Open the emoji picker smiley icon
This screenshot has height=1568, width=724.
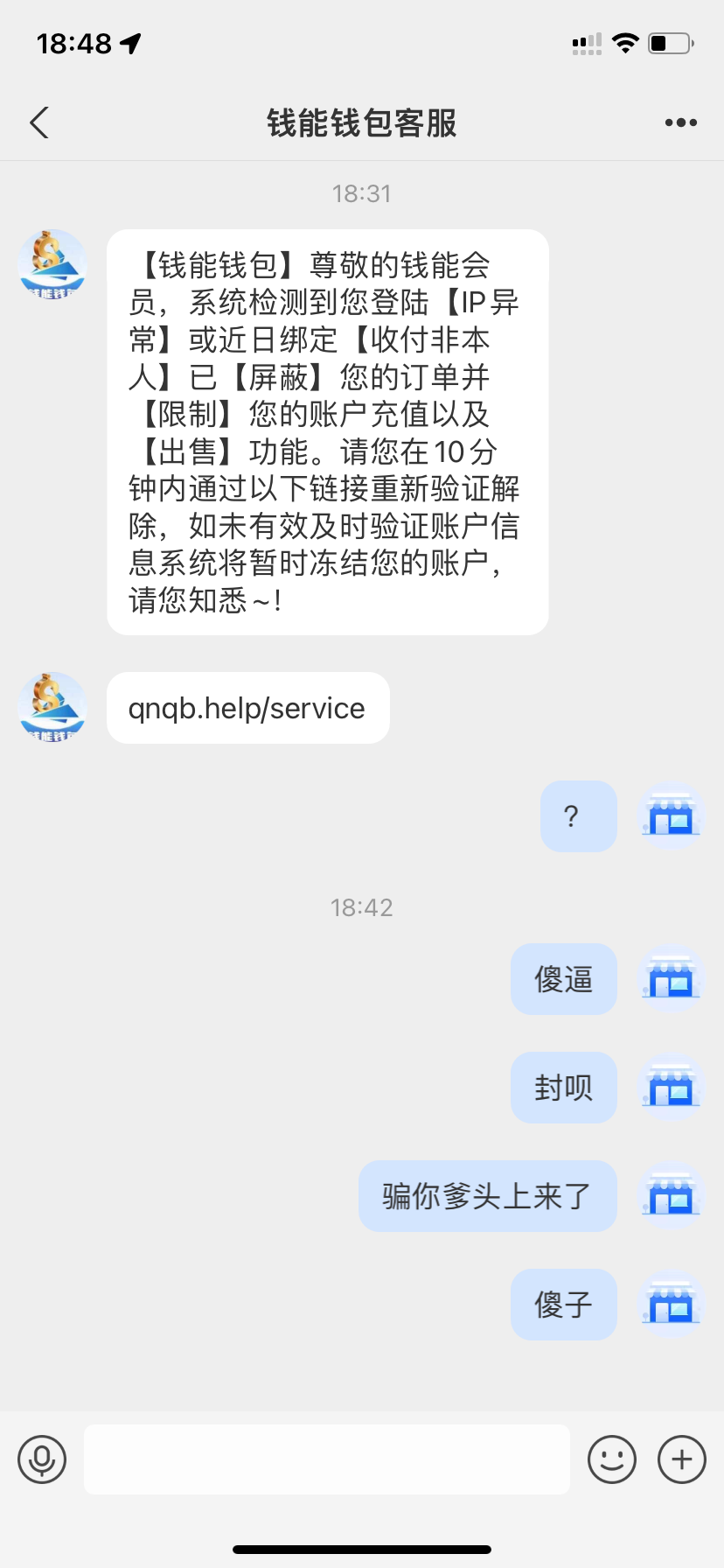tap(612, 1459)
